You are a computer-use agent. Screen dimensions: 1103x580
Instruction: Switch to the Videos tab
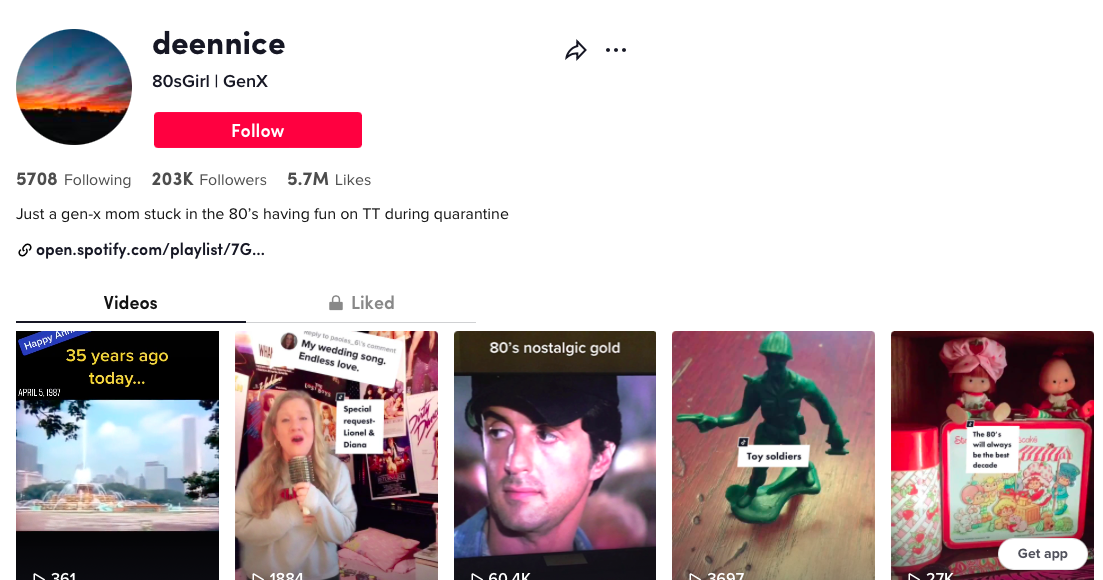click(x=130, y=303)
